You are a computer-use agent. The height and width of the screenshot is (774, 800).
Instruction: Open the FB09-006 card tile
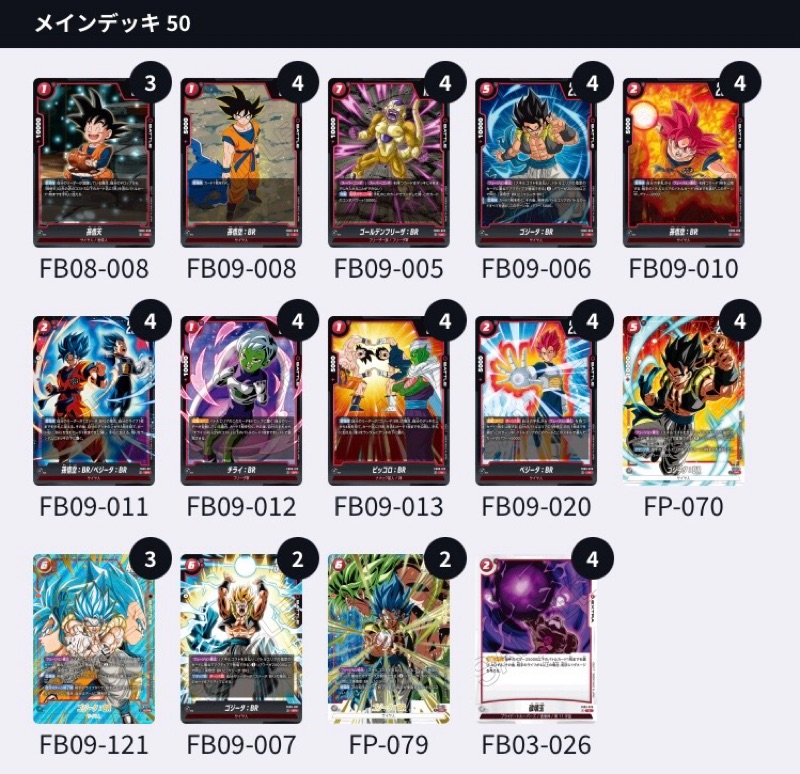click(x=536, y=163)
